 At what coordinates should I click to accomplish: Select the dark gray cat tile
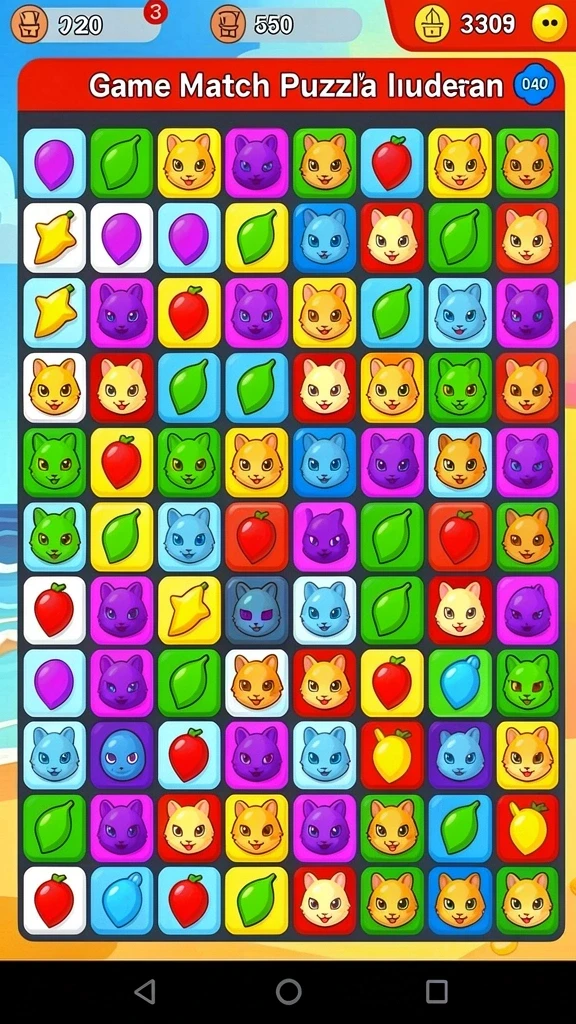tap(257, 611)
